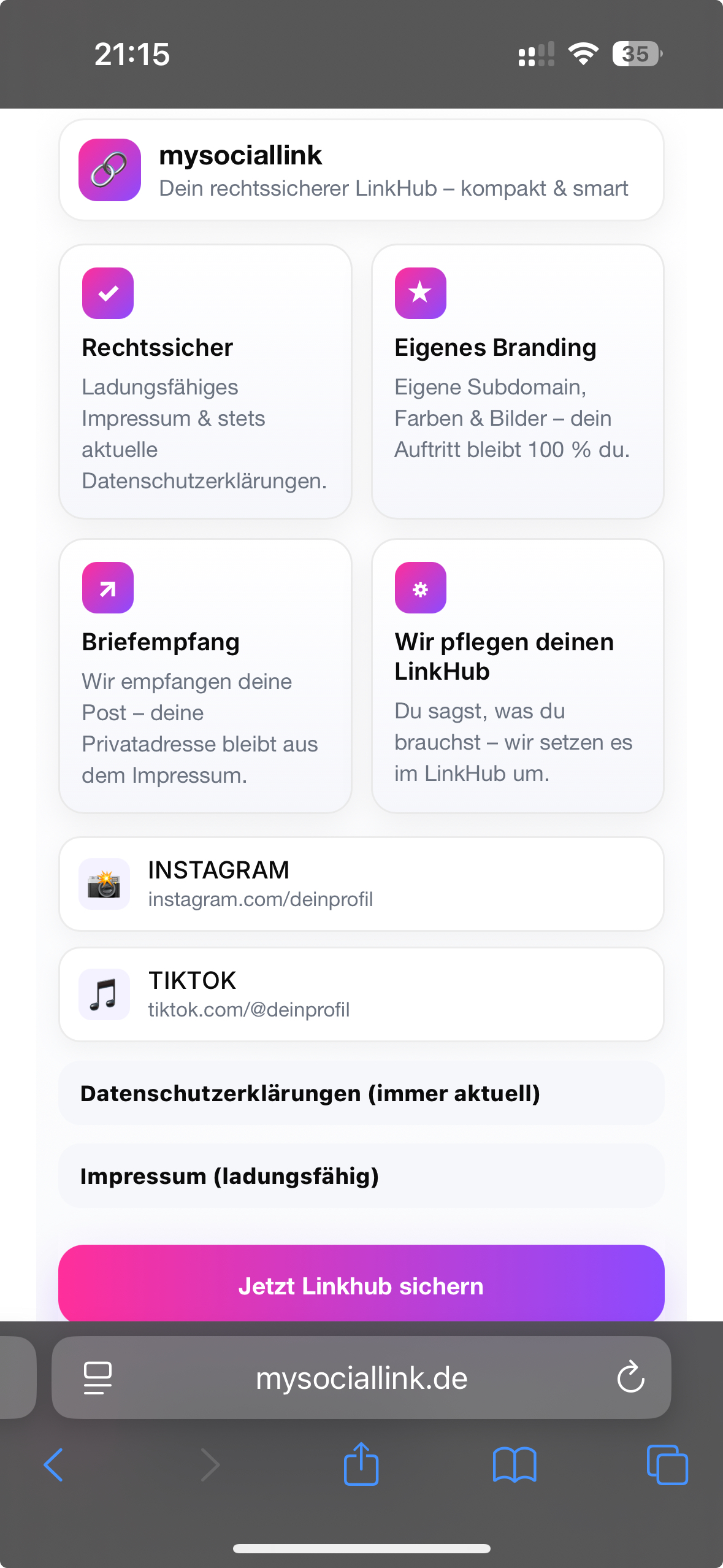723x1568 pixels.
Task: Go back to previous page
Action: coord(54,1465)
